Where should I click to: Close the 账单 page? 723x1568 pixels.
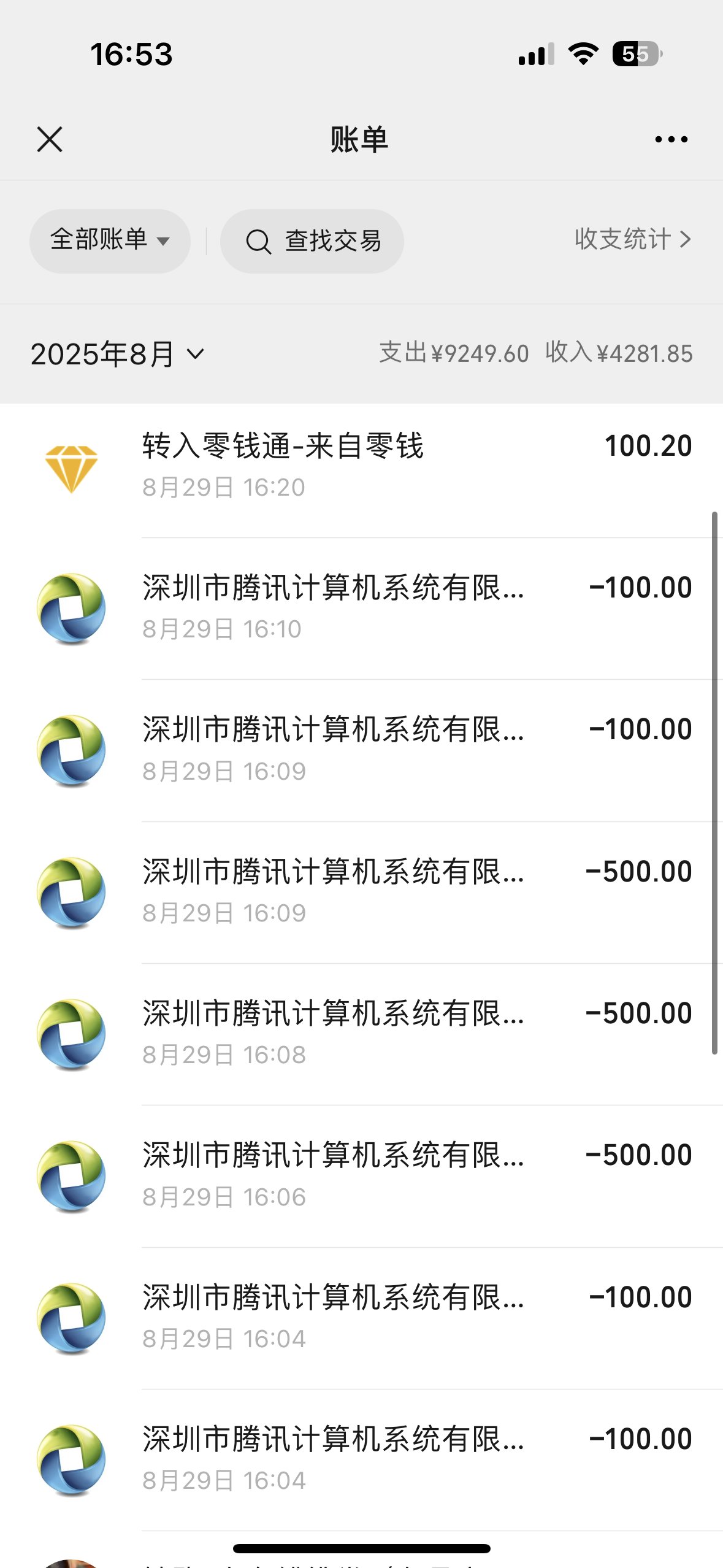pos(50,139)
